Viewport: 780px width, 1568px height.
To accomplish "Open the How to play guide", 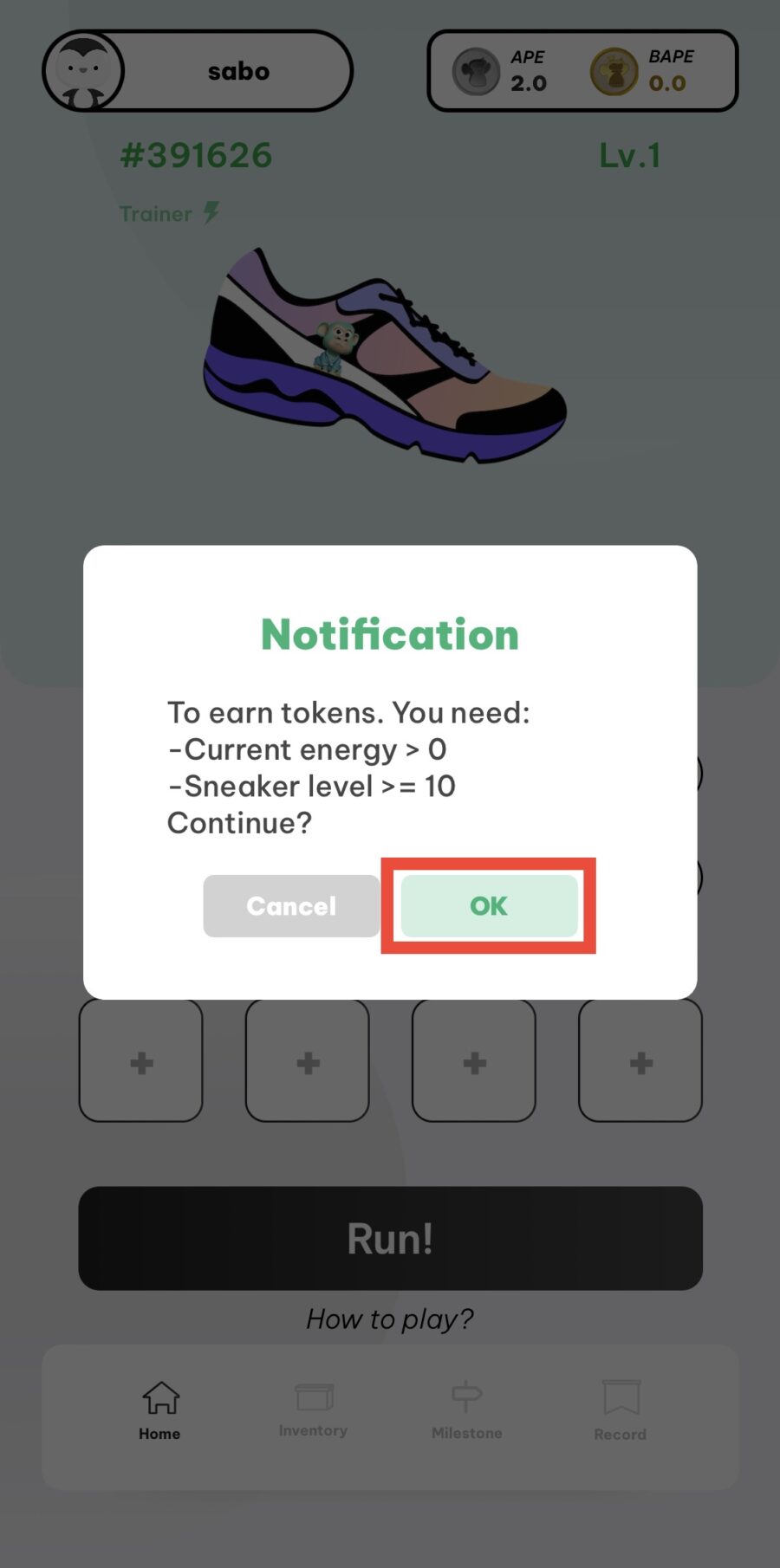I will 390,1319.
